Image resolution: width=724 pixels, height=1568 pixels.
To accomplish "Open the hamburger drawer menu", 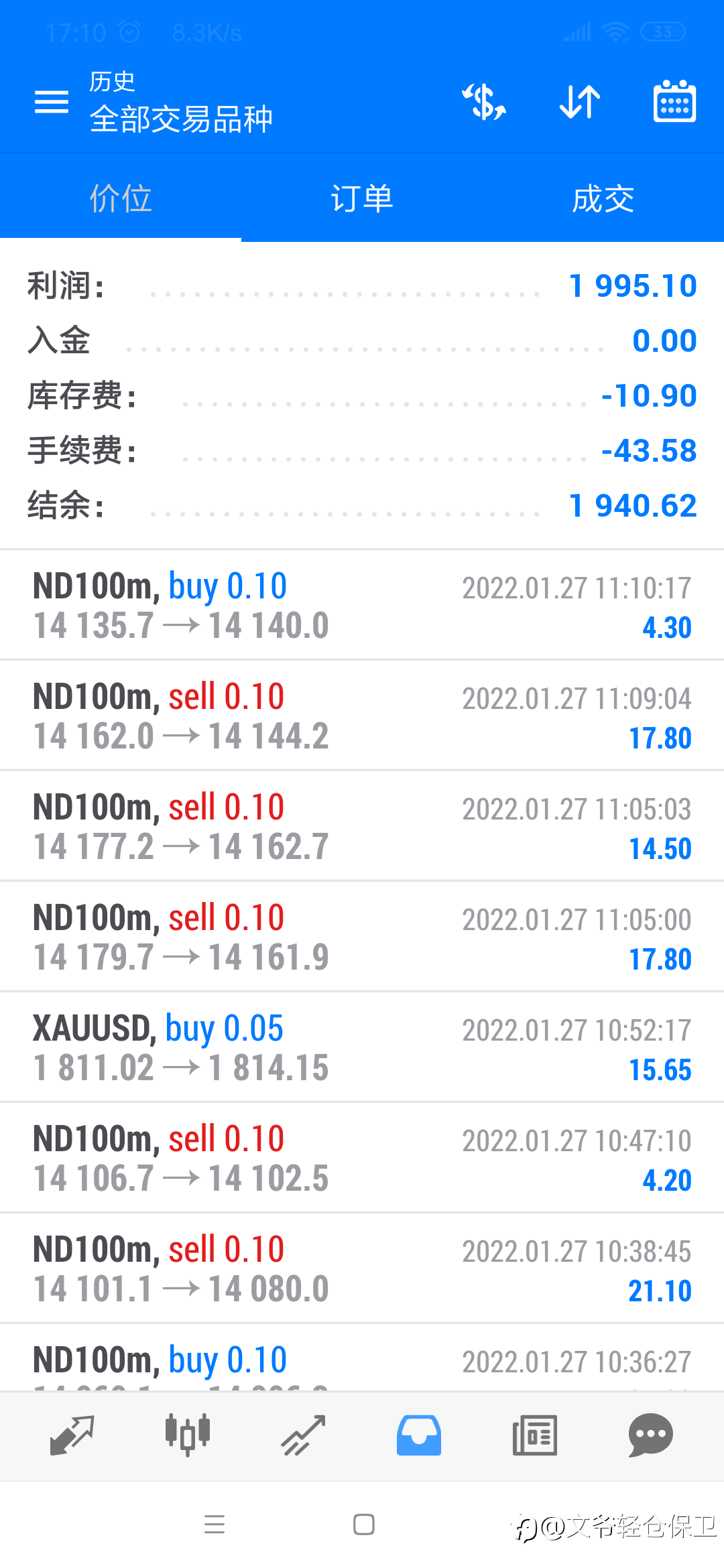I will (52, 102).
